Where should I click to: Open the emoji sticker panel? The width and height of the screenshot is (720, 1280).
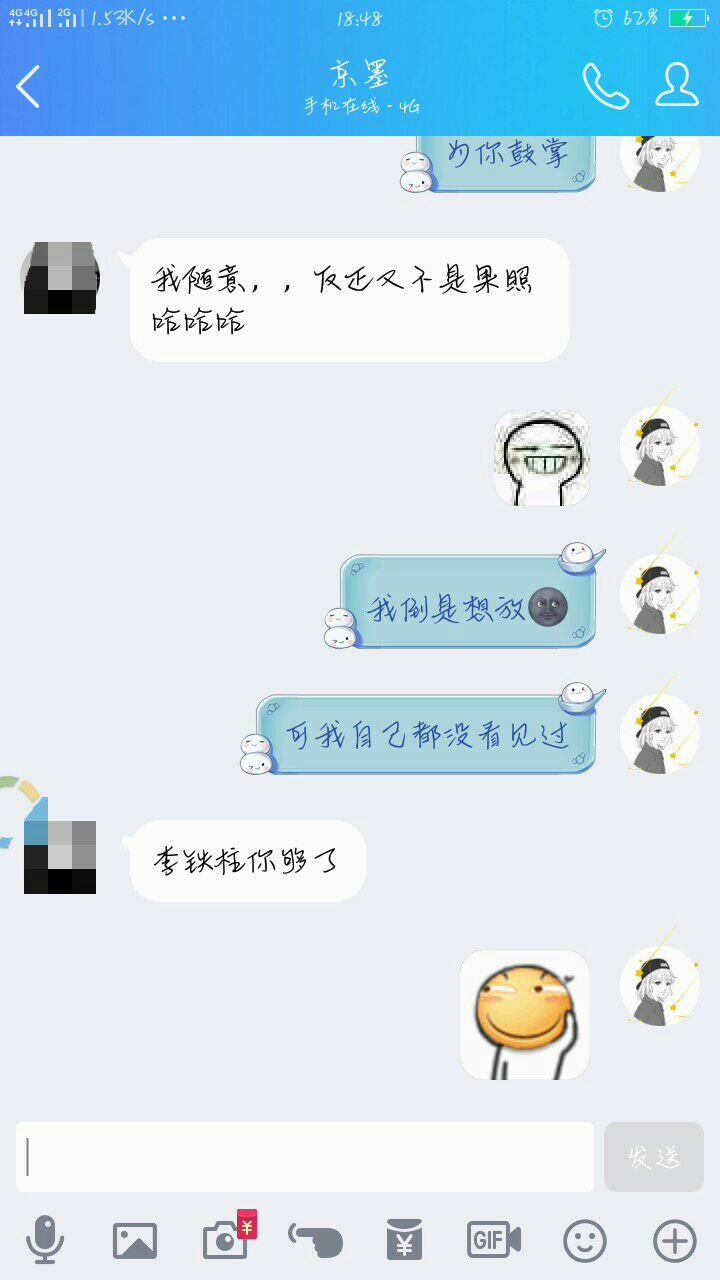point(585,1241)
